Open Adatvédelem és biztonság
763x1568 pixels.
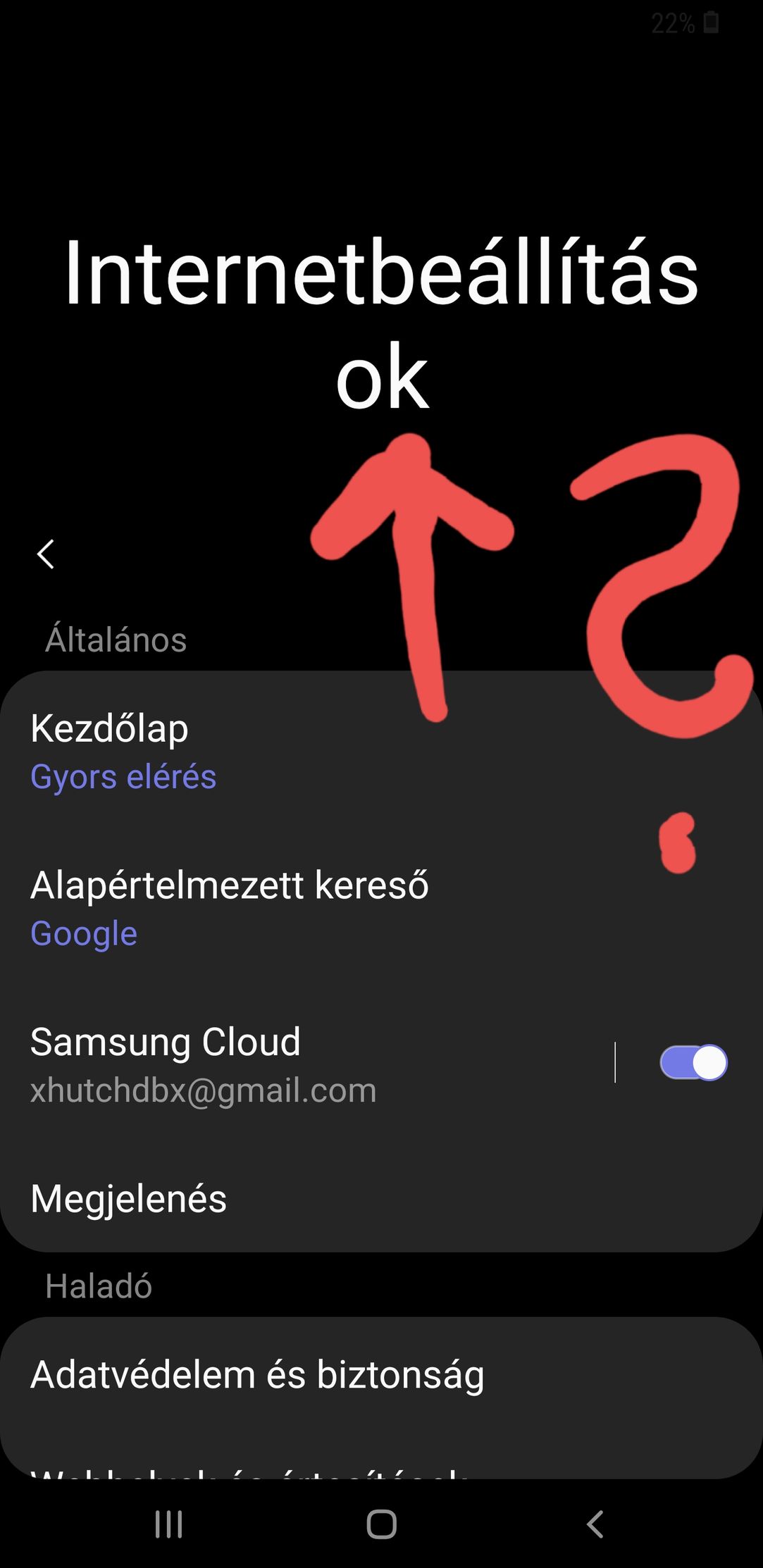click(x=381, y=1375)
